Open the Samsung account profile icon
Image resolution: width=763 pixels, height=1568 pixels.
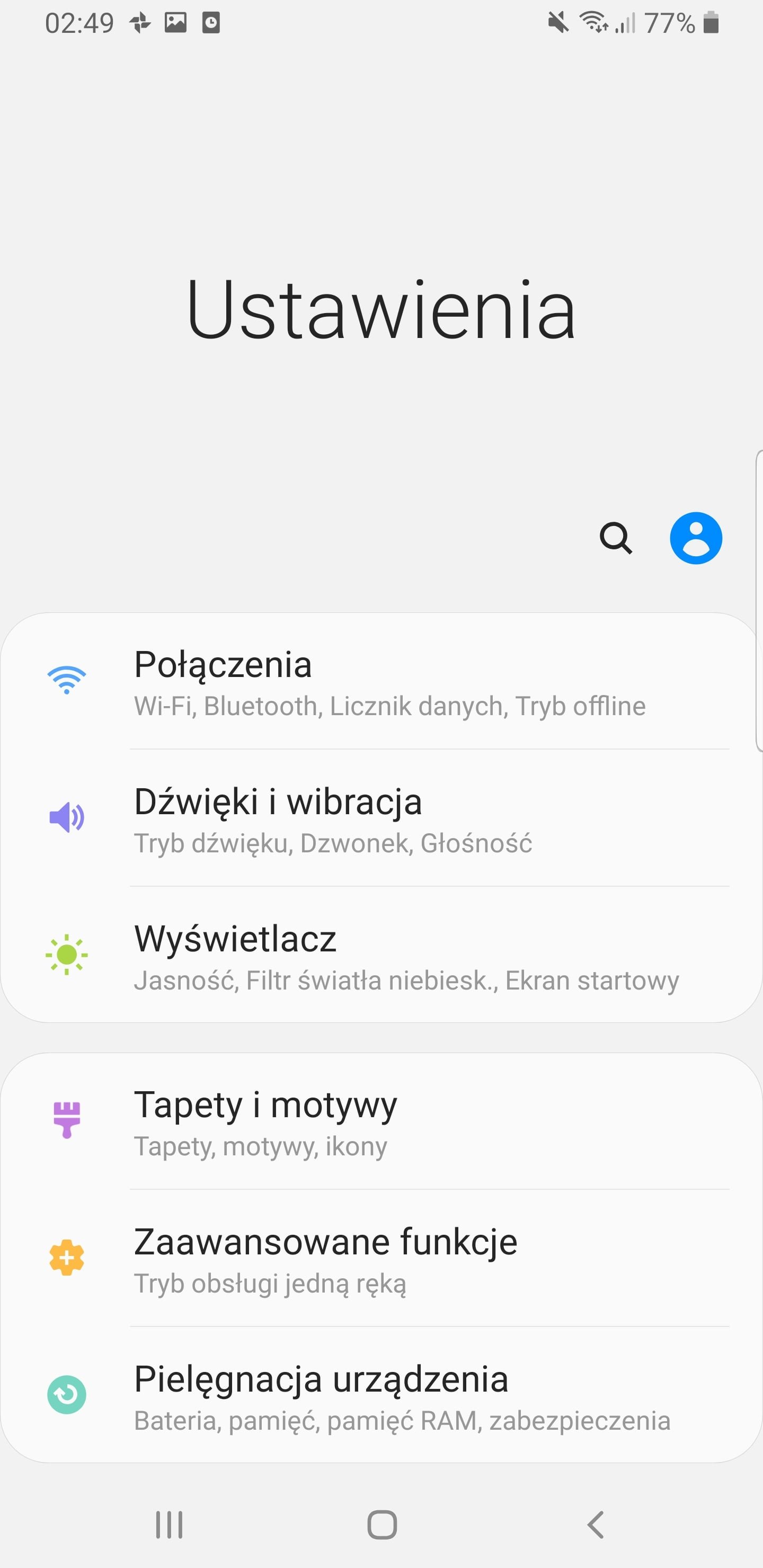tap(696, 538)
